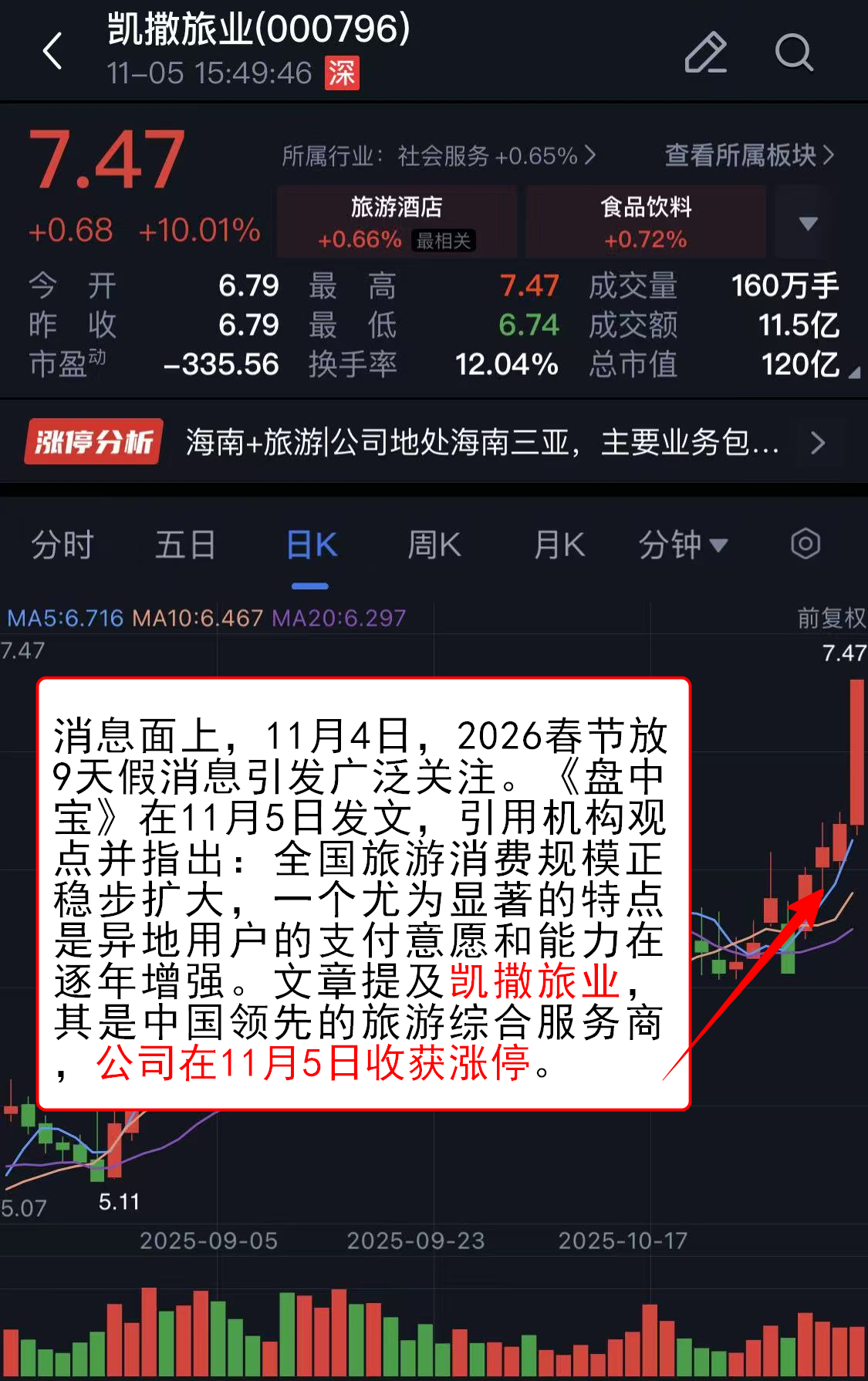The width and height of the screenshot is (868, 1381).
Task: Open 所属行业 社会服务 details
Action: point(437,156)
